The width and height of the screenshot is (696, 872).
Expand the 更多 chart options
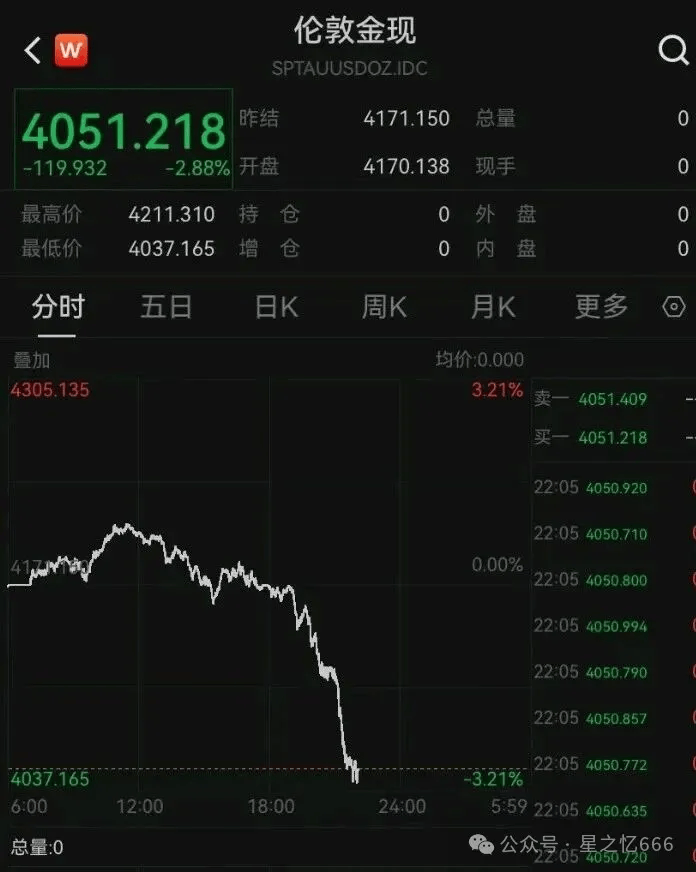[x=601, y=307]
